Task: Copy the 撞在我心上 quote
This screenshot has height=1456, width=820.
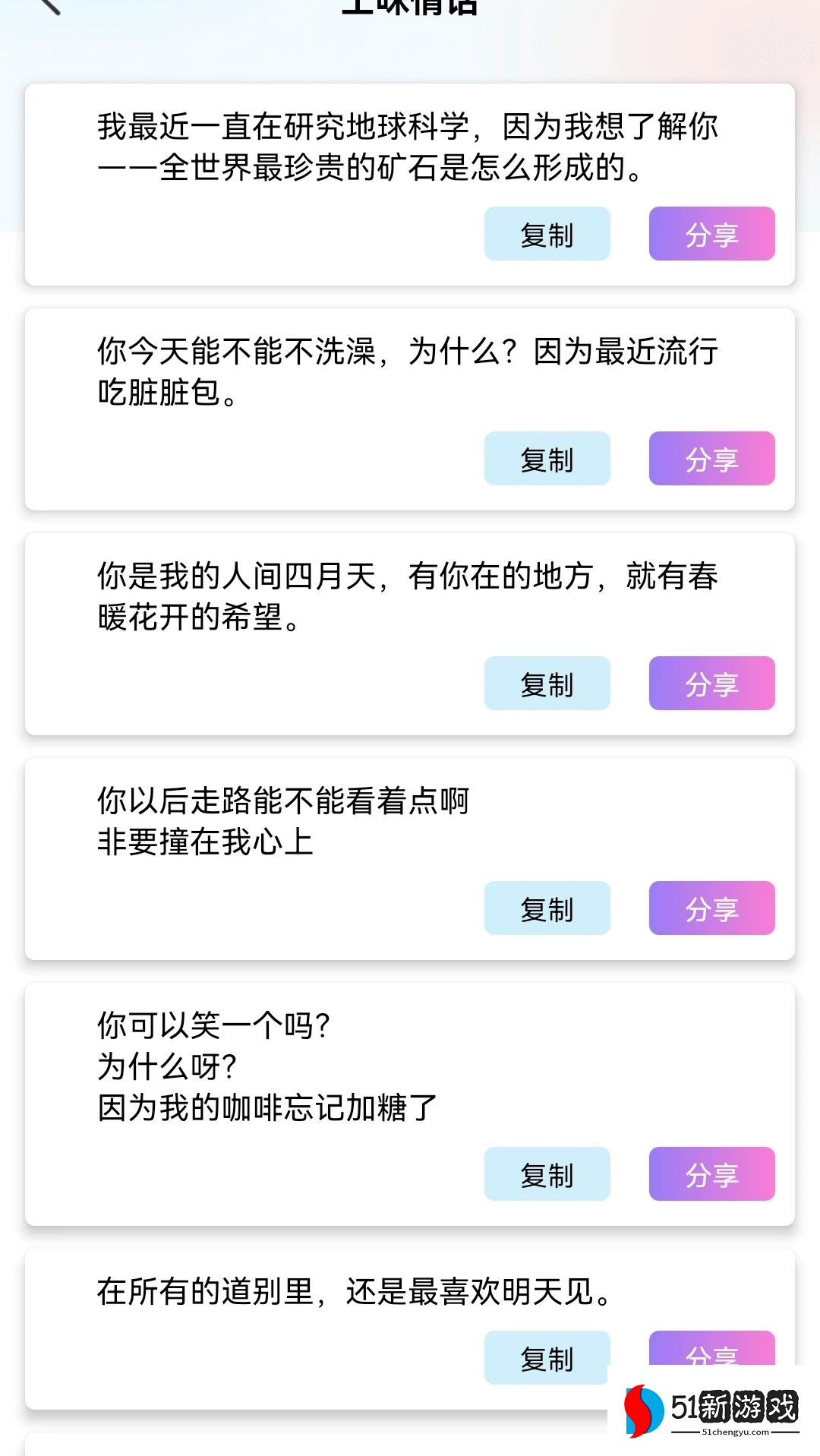Action: pos(547,908)
